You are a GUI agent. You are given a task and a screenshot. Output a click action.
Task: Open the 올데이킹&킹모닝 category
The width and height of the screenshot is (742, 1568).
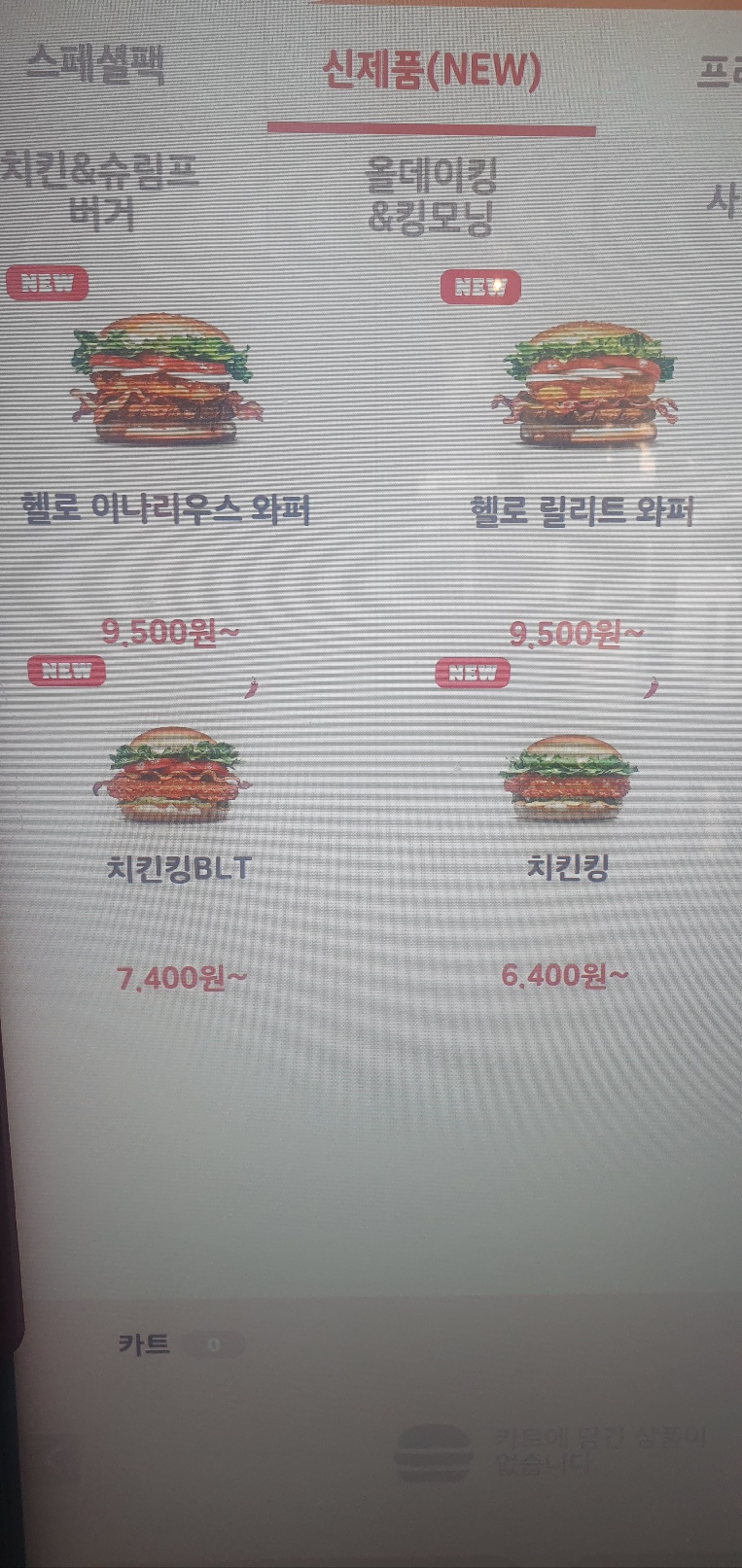point(432,198)
